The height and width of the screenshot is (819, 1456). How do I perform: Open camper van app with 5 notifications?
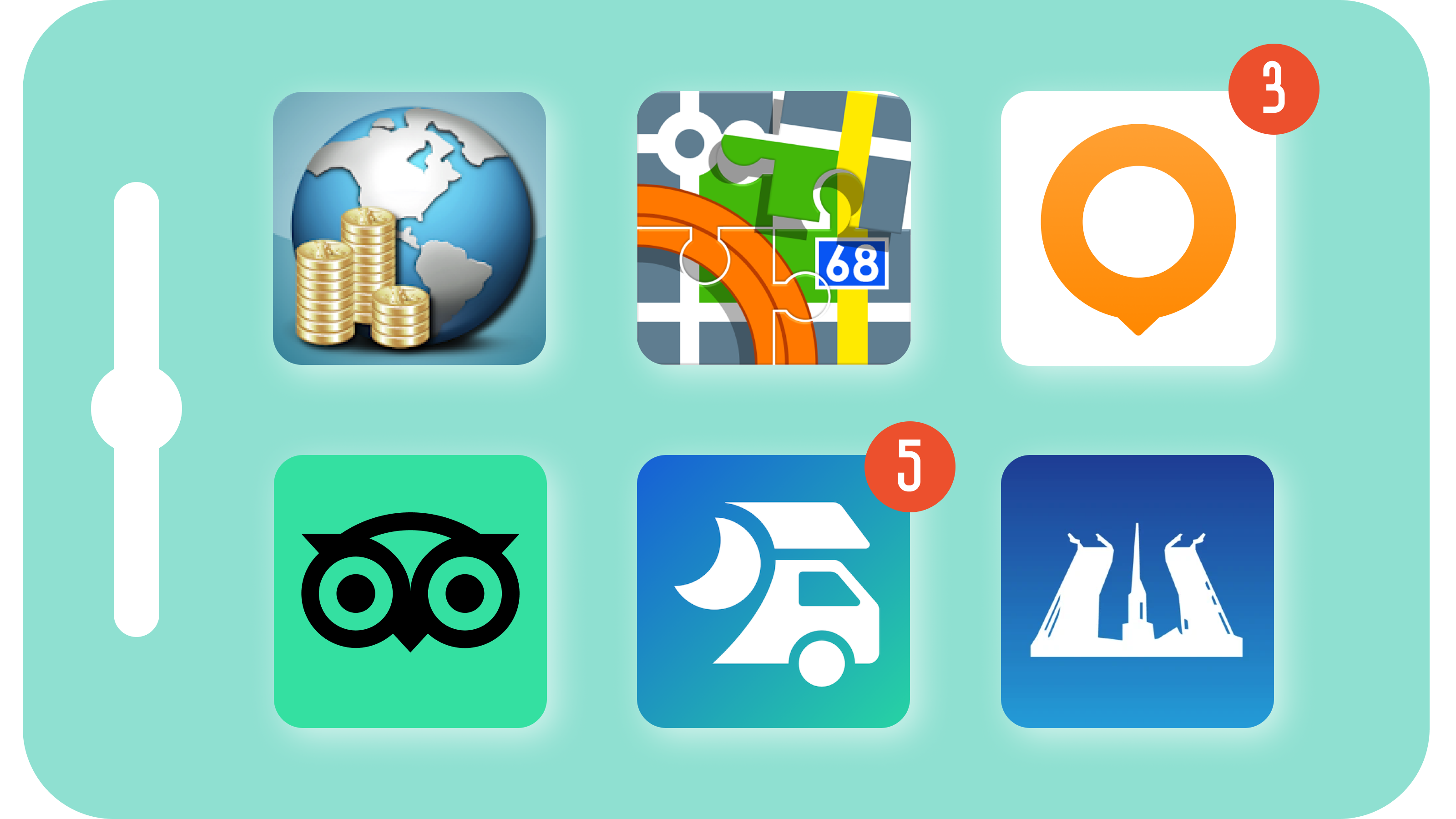click(x=773, y=591)
